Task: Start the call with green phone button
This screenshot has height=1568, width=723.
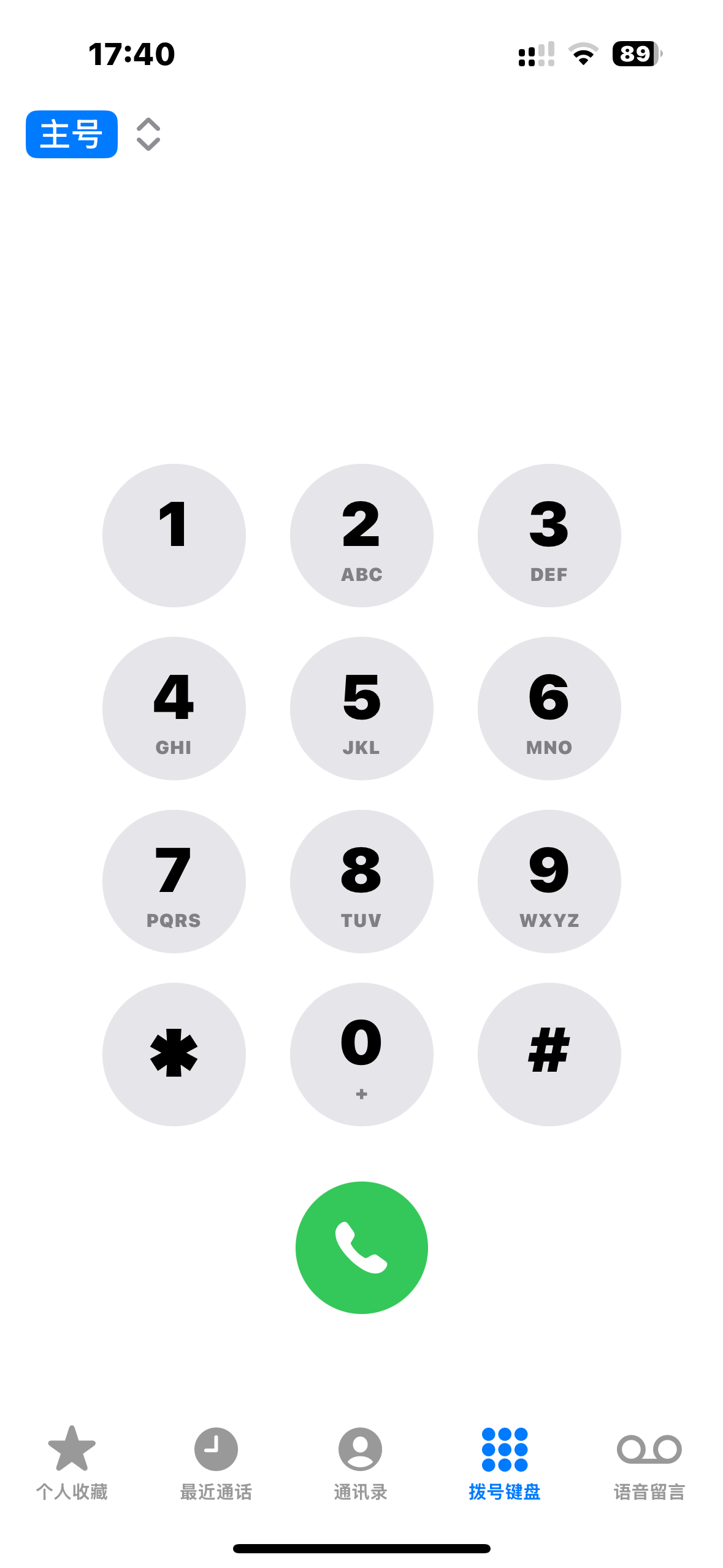Action: (x=362, y=1248)
